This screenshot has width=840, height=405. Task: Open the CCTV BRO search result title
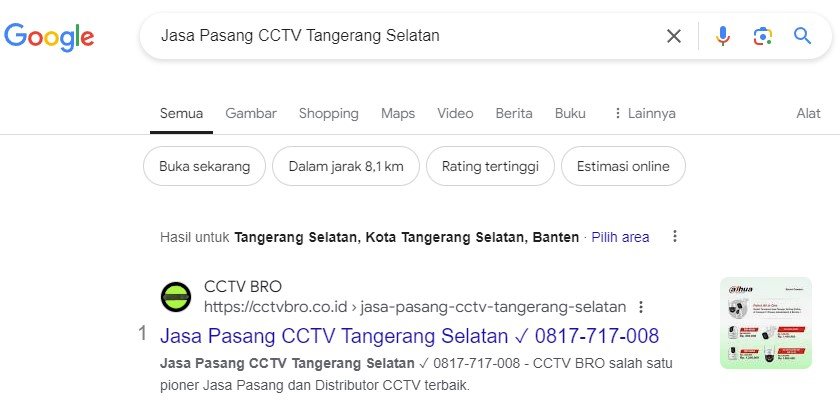(409, 334)
